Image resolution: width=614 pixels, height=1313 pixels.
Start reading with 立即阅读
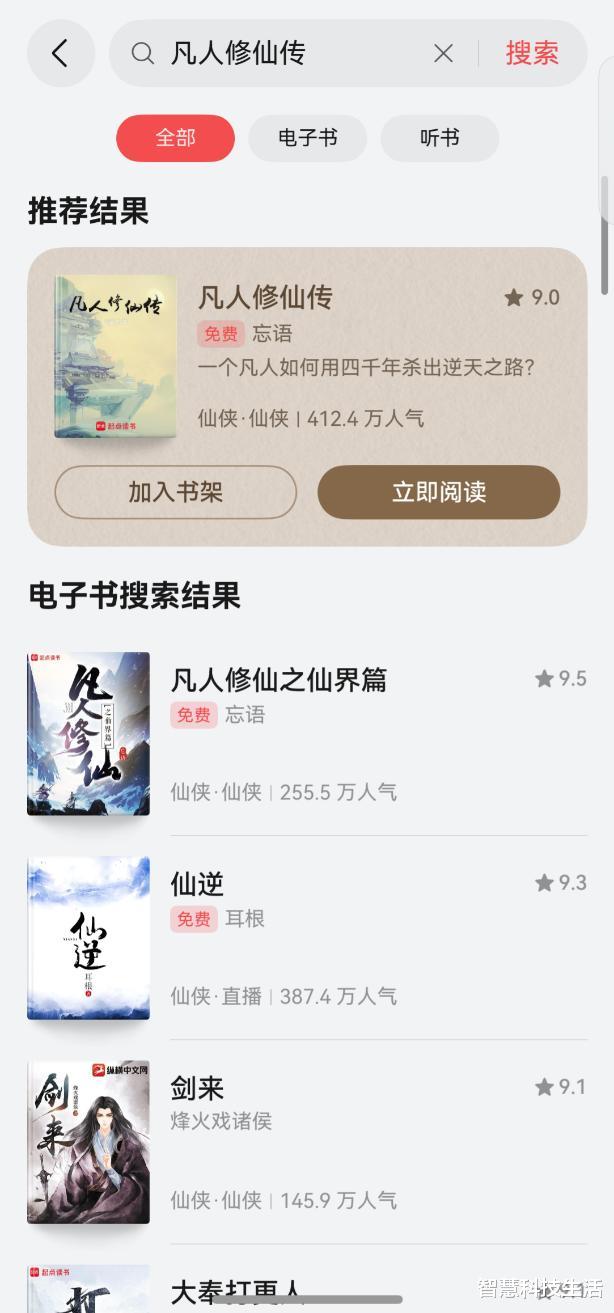click(438, 492)
